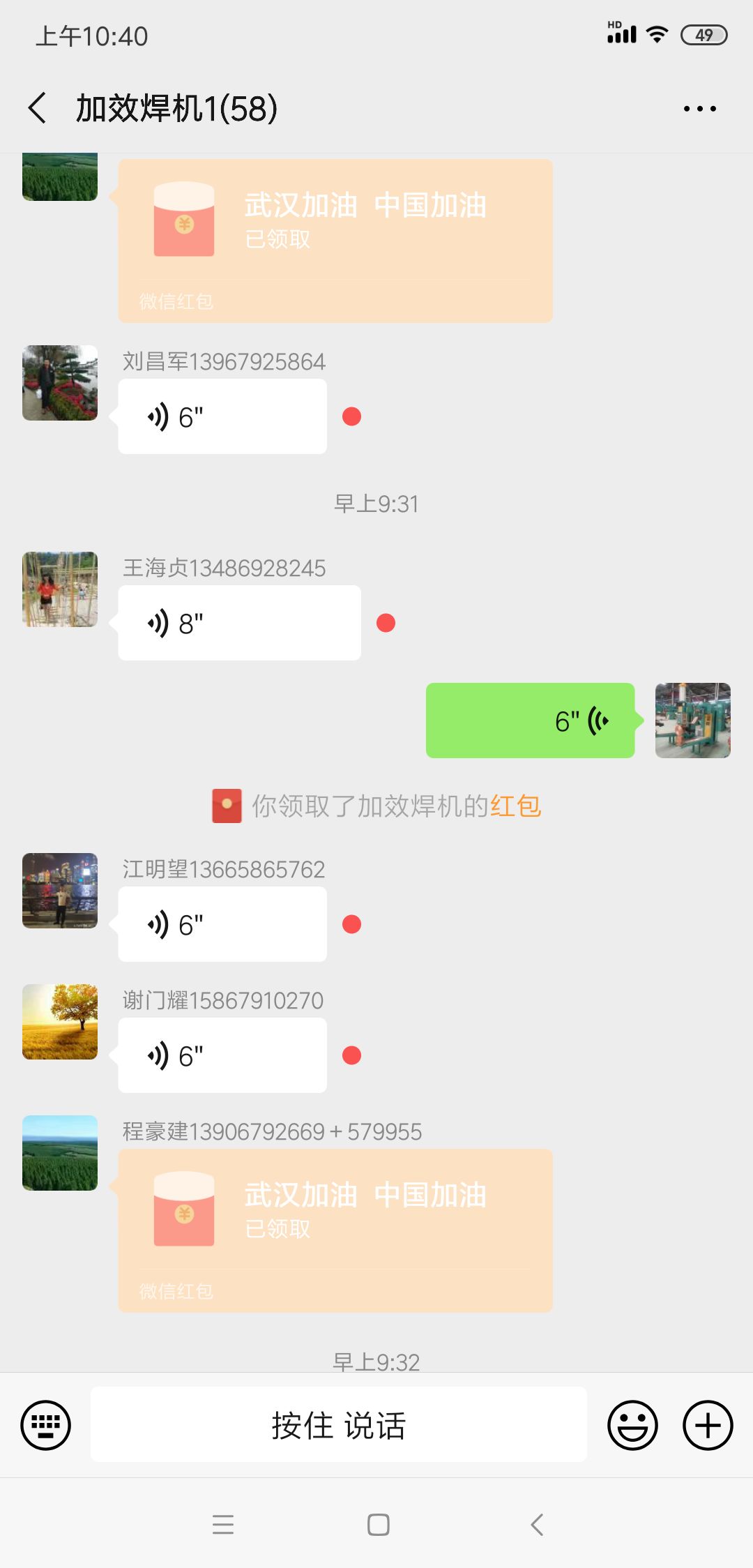The height and width of the screenshot is (1568, 753).
Task: Tap the 按住 说话 talk button
Action: click(x=338, y=1424)
